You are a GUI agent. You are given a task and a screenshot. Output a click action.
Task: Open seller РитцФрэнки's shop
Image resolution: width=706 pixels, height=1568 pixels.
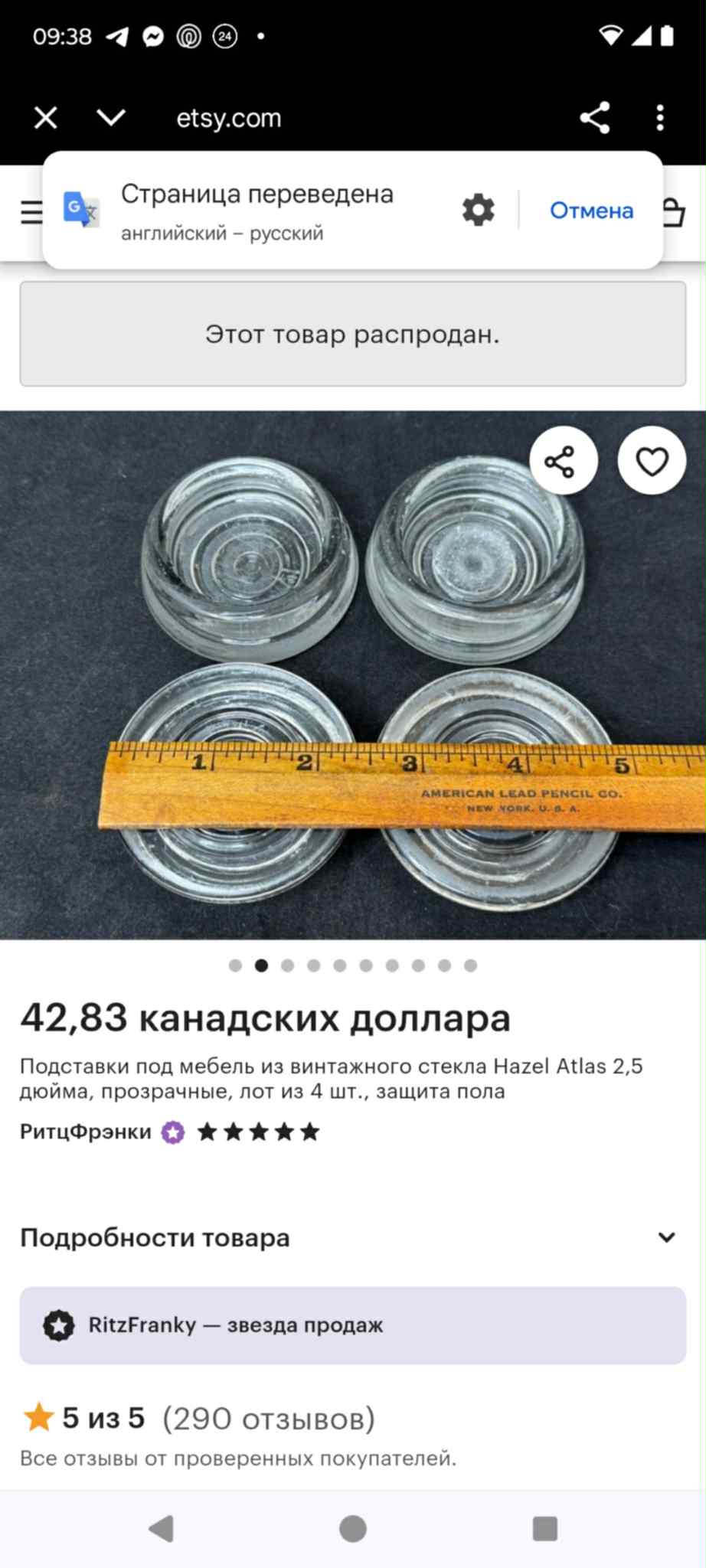coord(86,1132)
